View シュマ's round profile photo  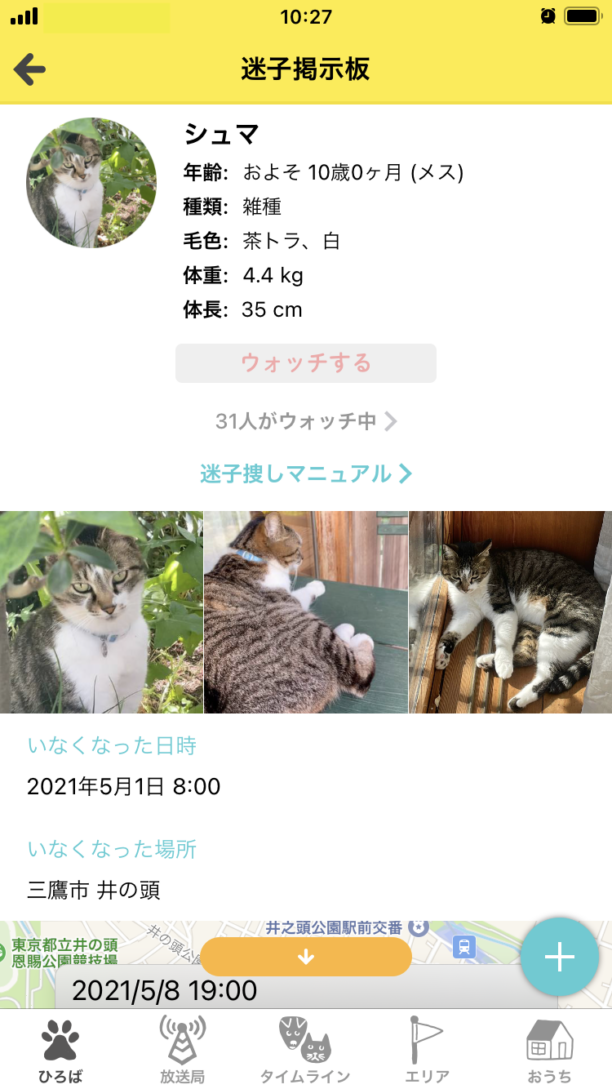pyautogui.click(x=91, y=182)
